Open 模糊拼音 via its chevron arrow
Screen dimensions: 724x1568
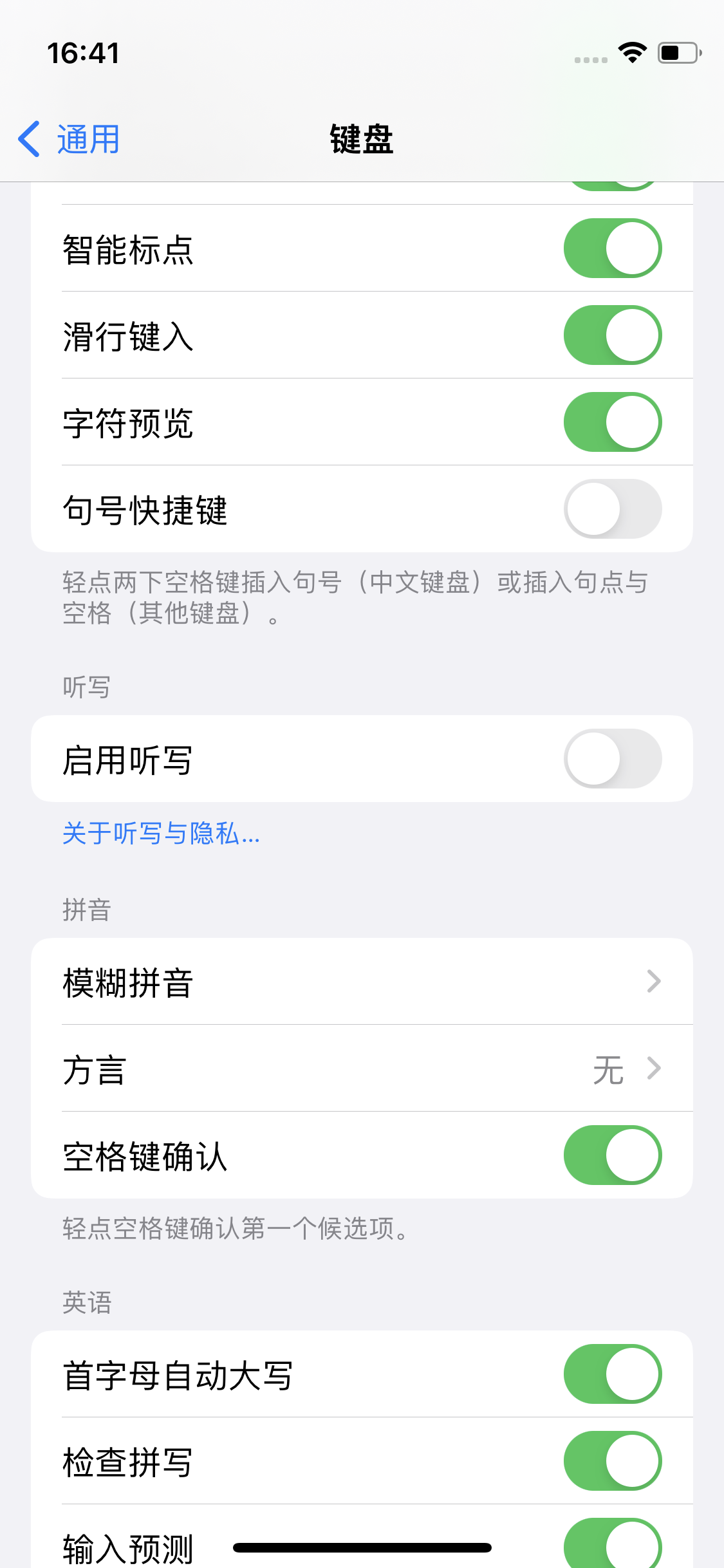click(x=654, y=982)
